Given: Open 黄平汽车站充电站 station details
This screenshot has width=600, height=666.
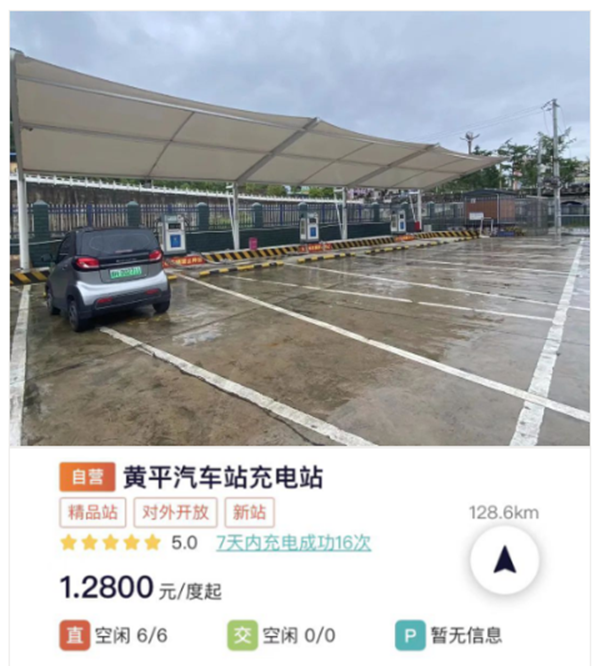Looking at the screenshot, I should click(223, 476).
